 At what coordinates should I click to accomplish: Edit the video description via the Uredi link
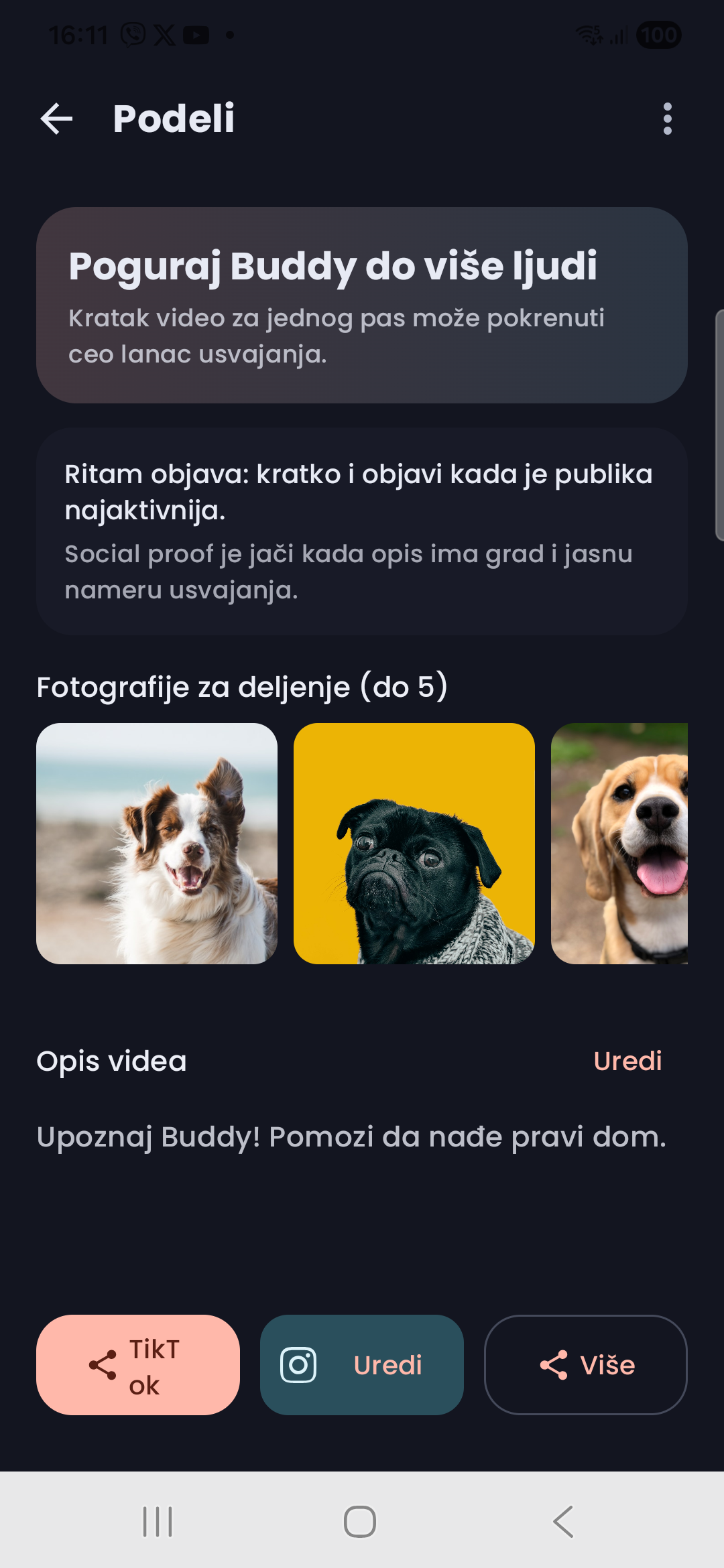tap(628, 1061)
